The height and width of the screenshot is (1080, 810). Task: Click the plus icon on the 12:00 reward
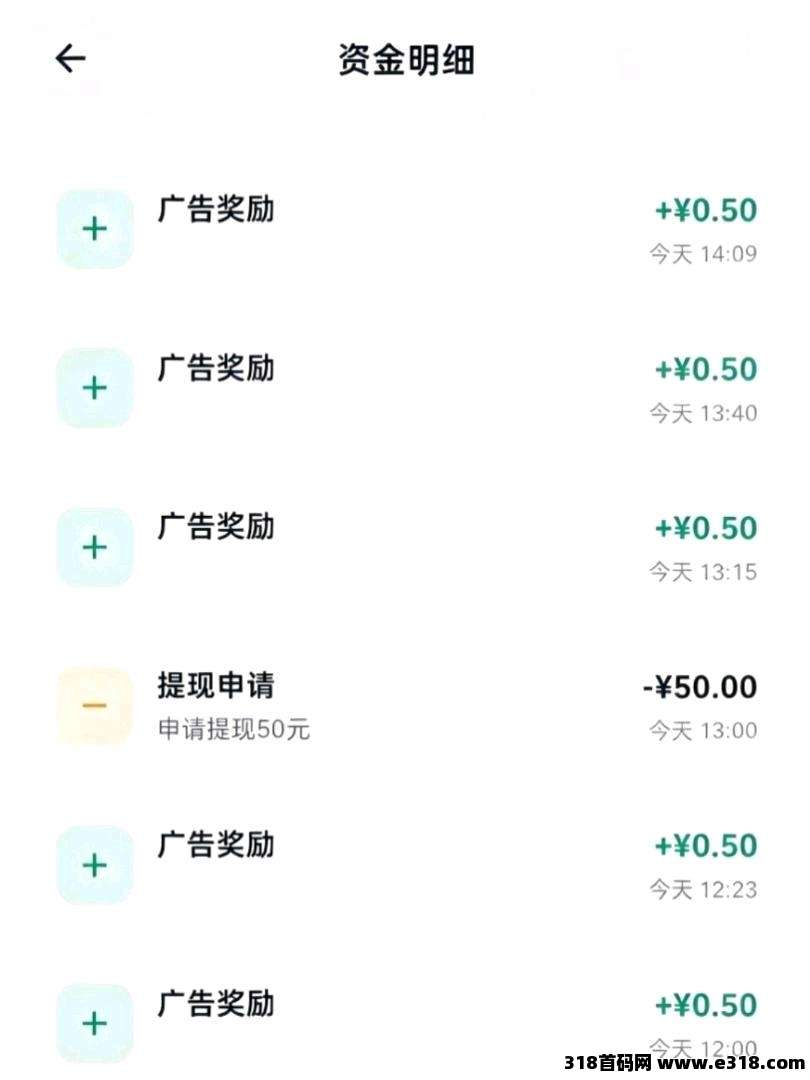coord(95,1022)
